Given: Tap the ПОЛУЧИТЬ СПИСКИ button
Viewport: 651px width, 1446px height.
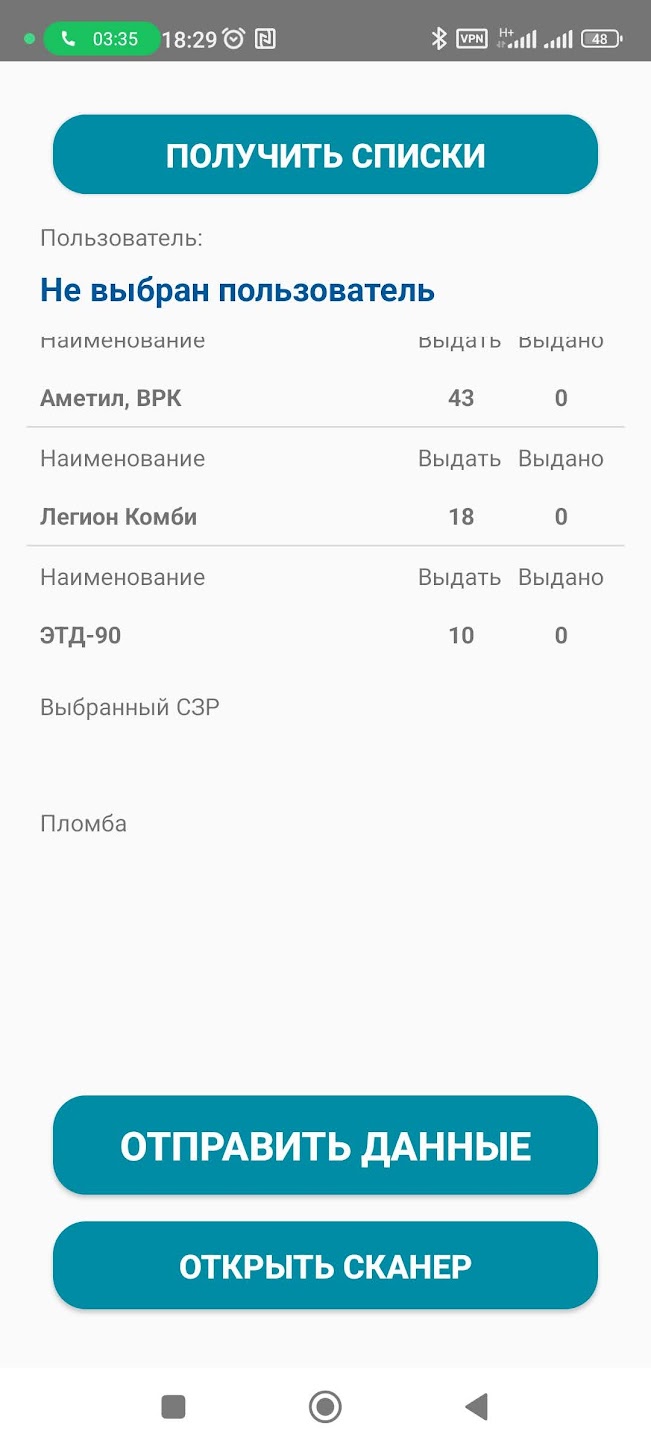Looking at the screenshot, I should [x=325, y=155].
